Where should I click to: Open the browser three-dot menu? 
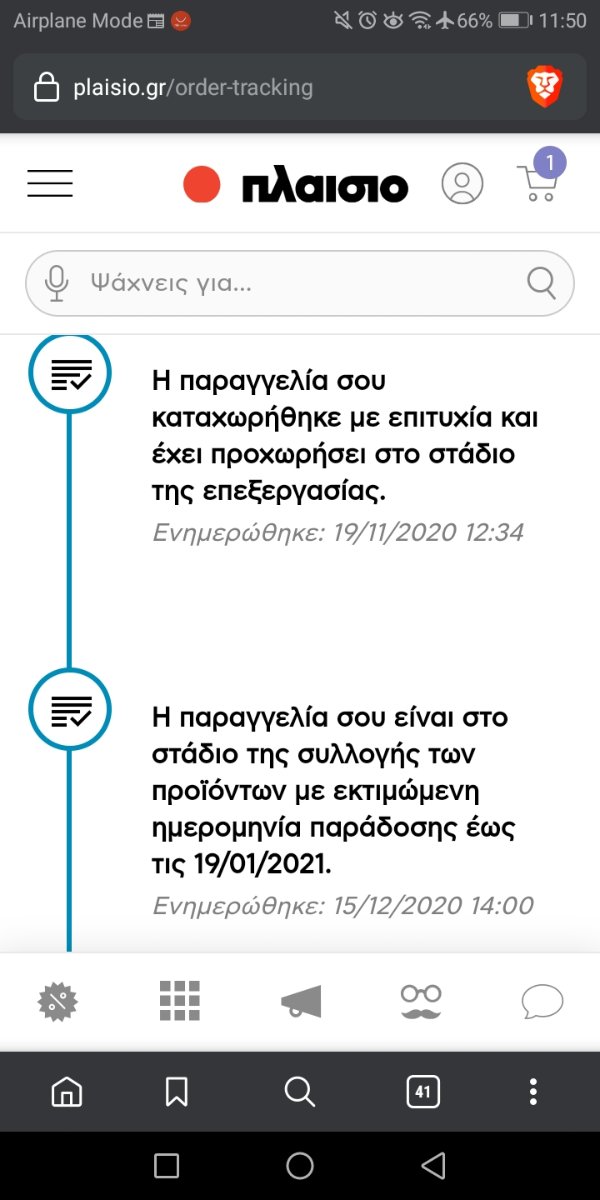(x=534, y=1091)
